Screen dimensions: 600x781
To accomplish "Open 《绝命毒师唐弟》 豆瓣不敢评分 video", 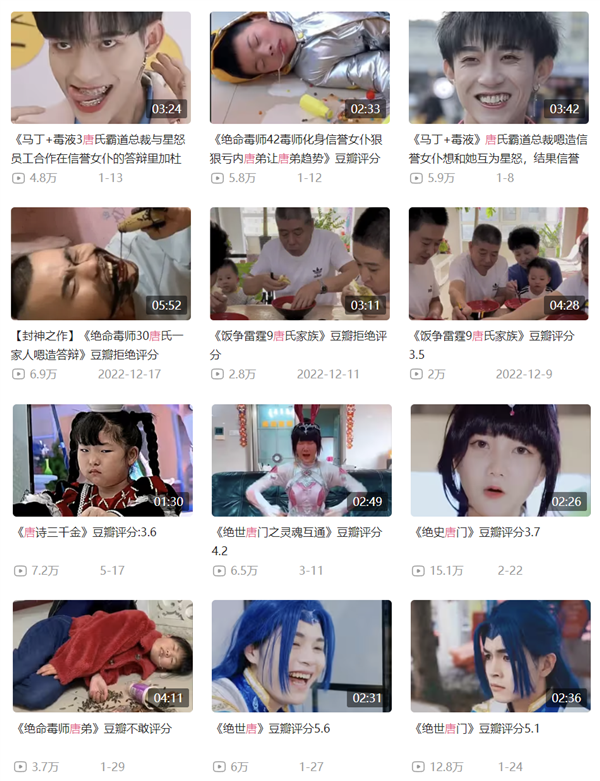I will [x=100, y=655].
